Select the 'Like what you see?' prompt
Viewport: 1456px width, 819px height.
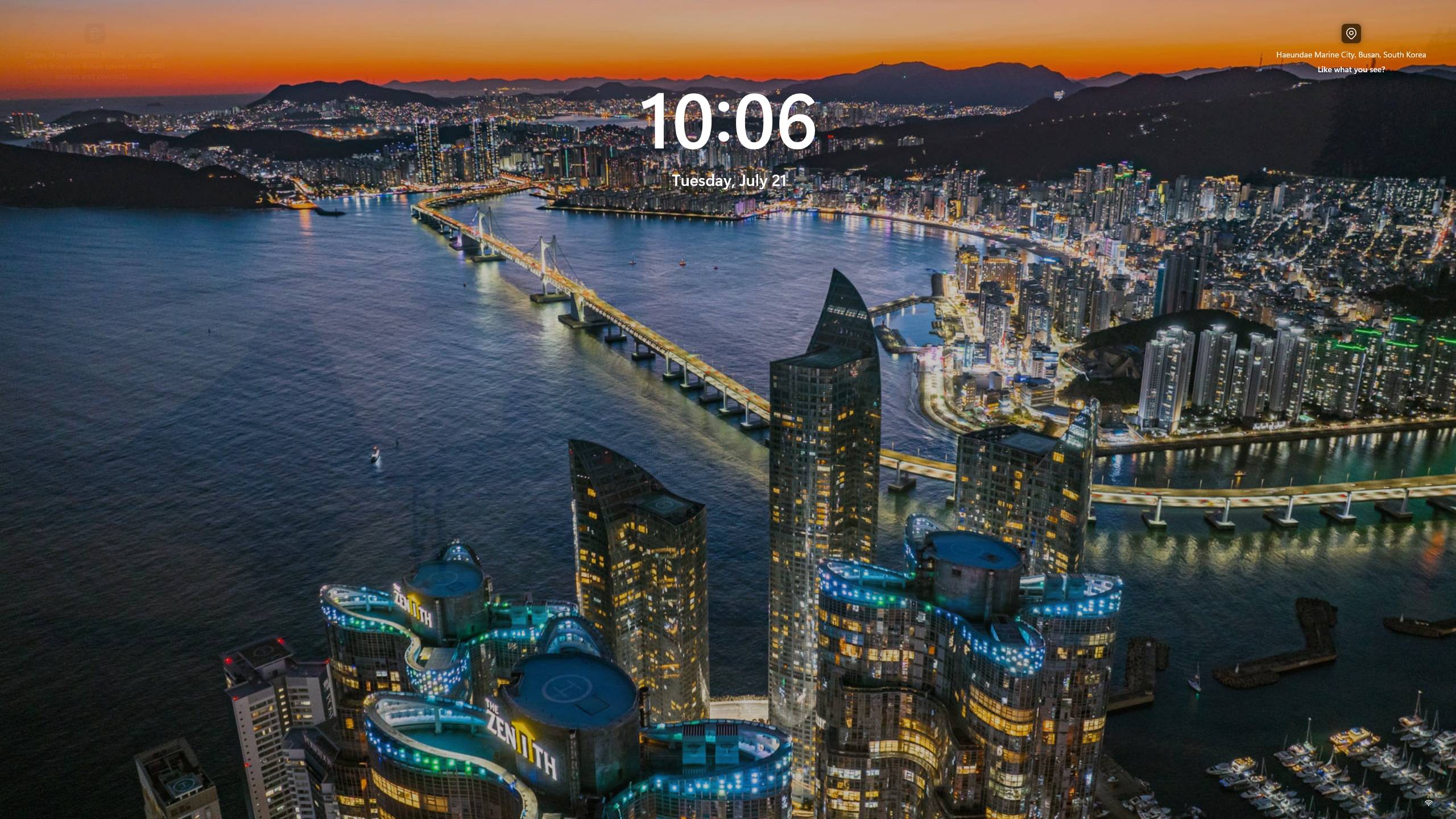click(1351, 69)
